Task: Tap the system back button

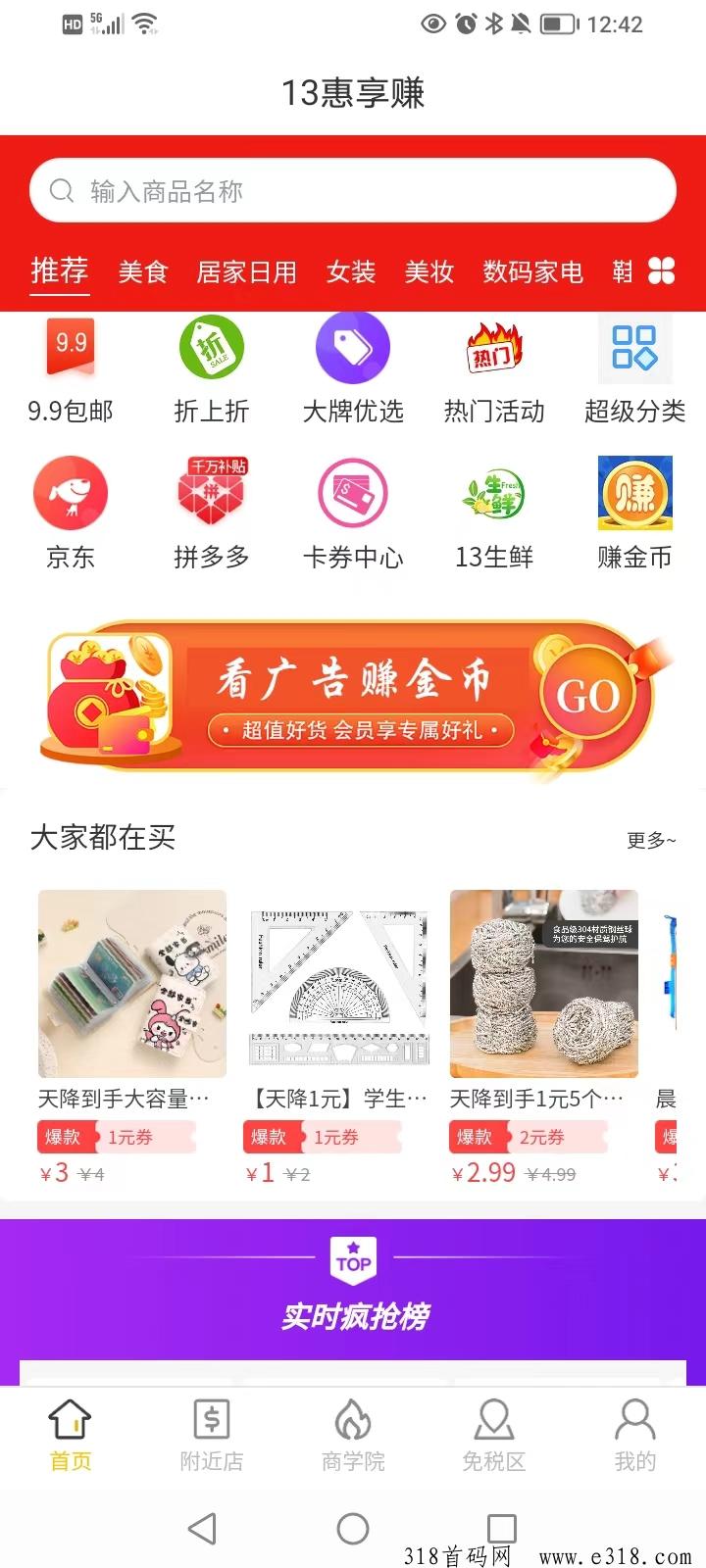Action: [x=202, y=1528]
